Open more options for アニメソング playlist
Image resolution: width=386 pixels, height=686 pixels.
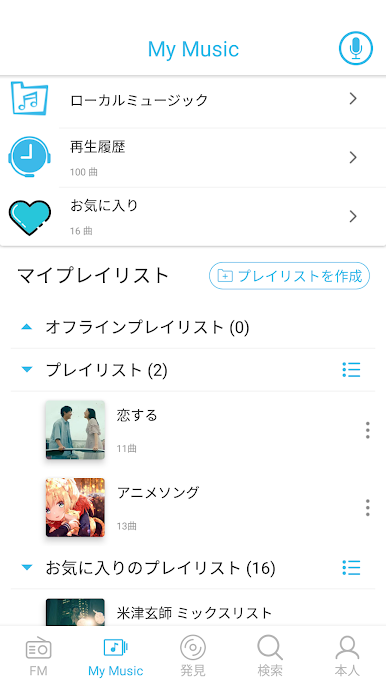(368, 508)
